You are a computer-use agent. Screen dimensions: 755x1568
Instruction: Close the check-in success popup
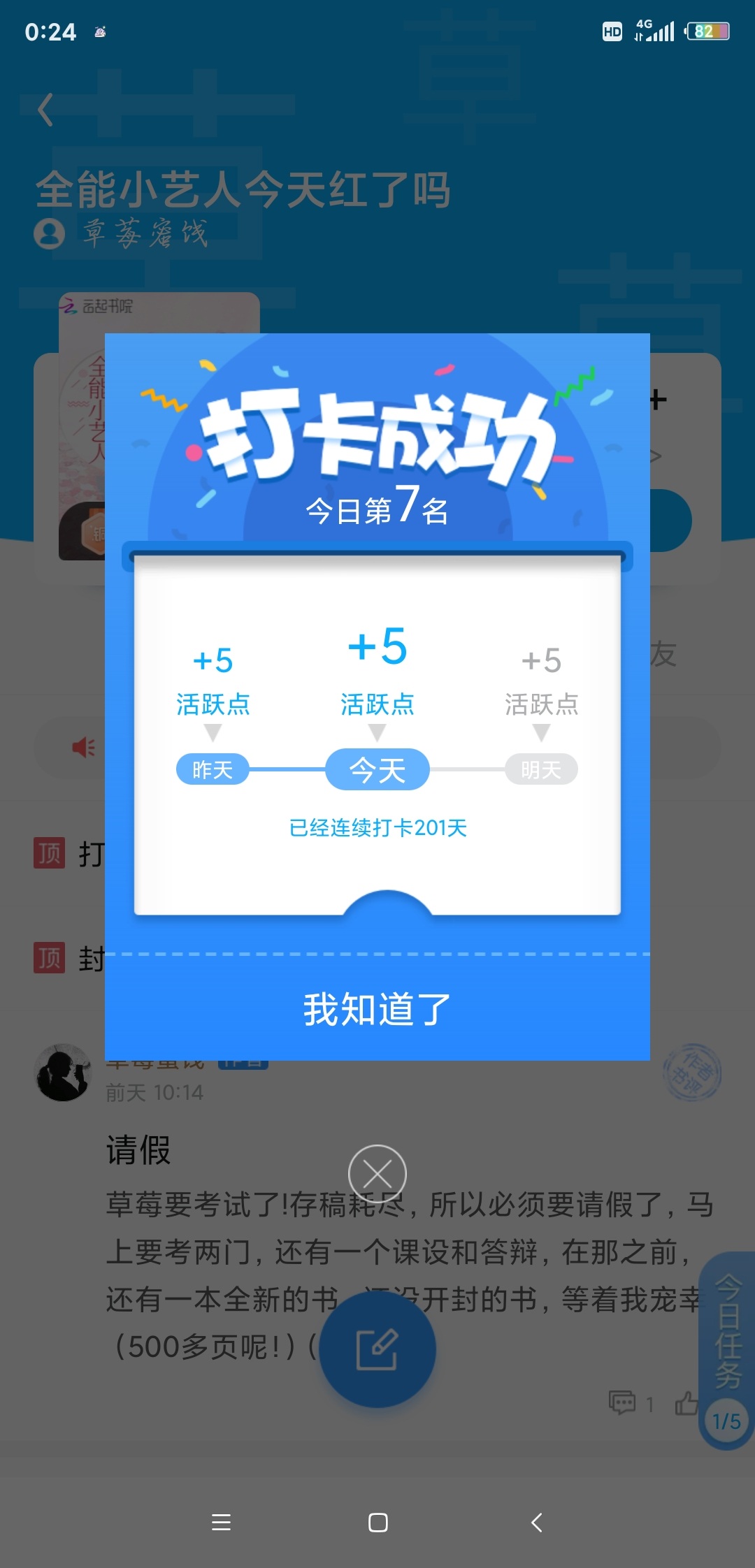[377, 1174]
